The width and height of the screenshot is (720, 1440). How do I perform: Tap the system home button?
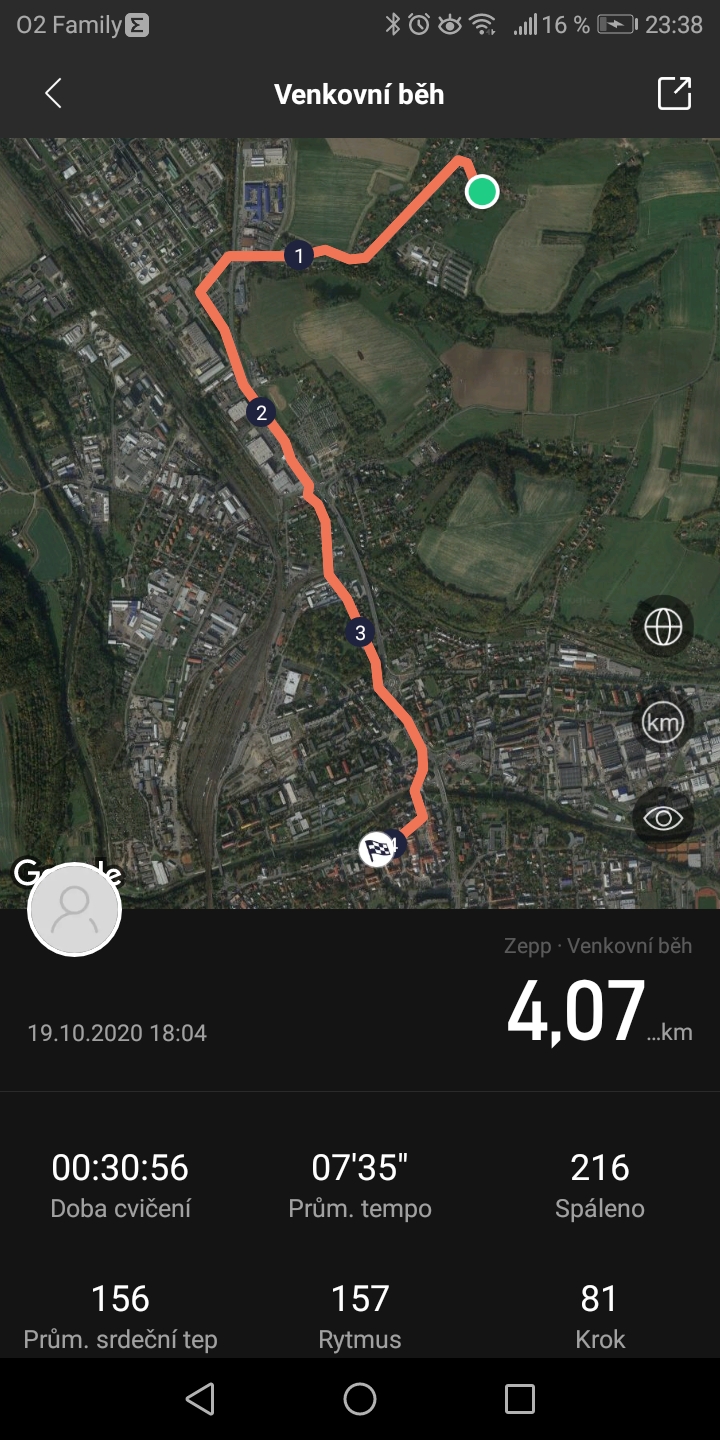pyautogui.click(x=360, y=1399)
